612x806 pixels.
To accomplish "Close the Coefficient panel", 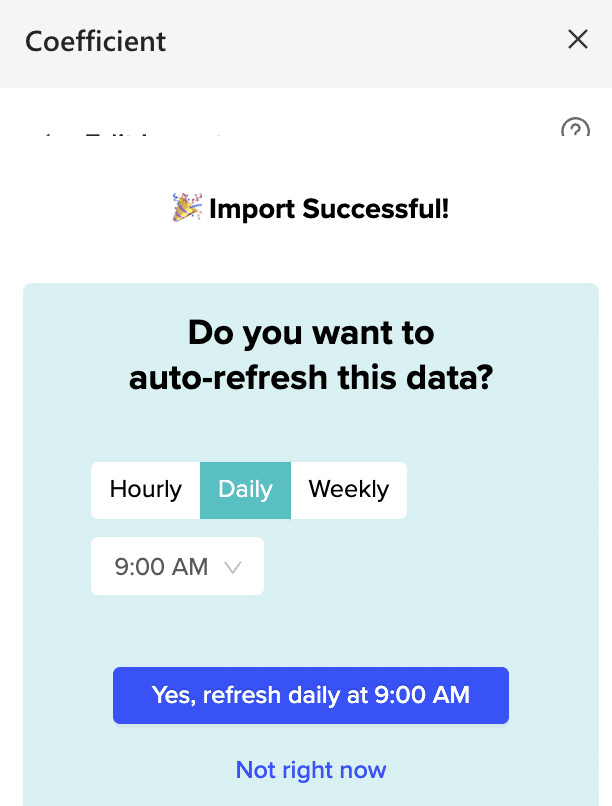I will (x=578, y=40).
